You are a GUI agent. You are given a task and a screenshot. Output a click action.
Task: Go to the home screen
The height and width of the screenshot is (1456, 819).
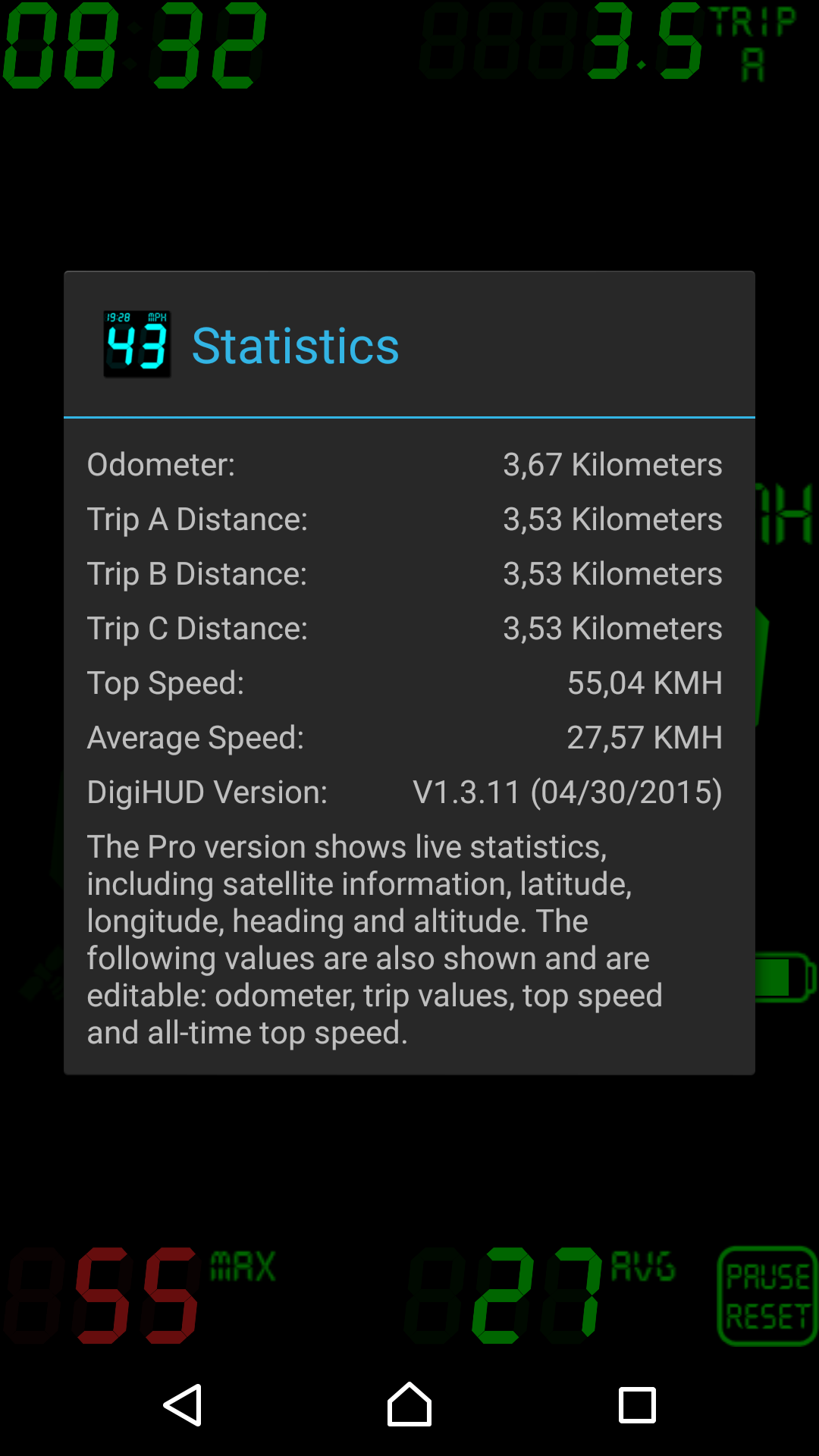click(409, 1404)
